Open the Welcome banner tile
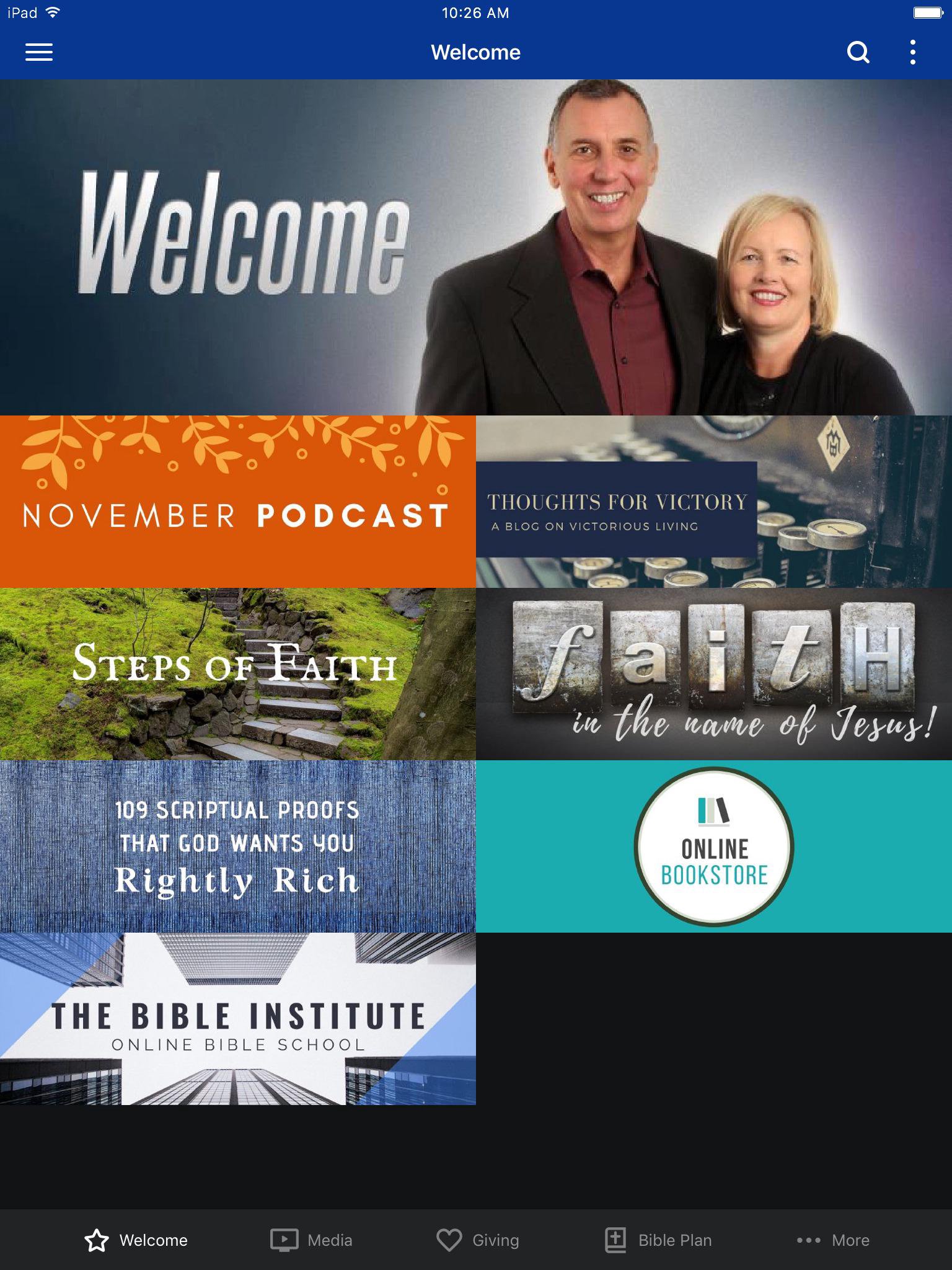 476,247
